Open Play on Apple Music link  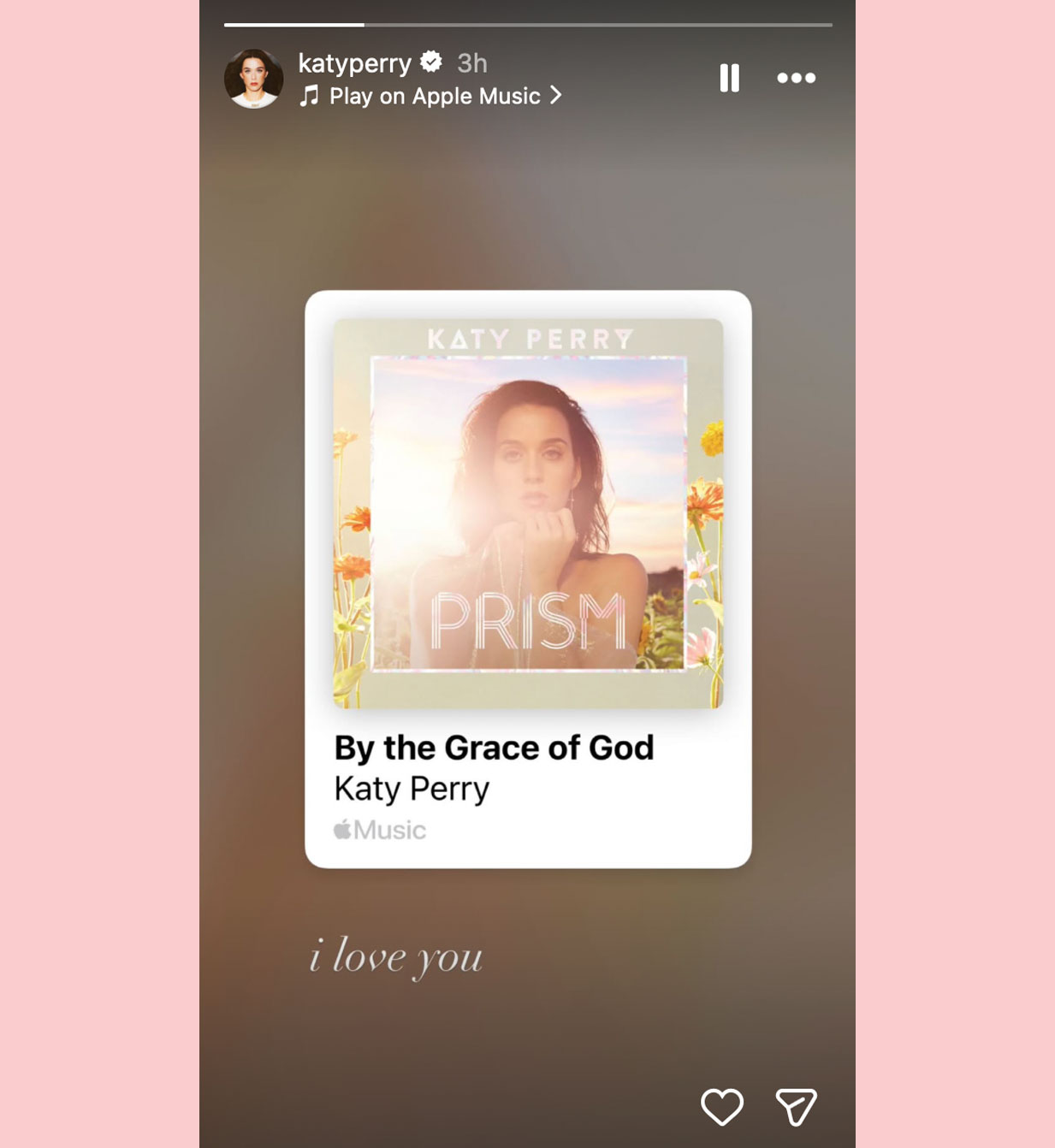pos(431,96)
